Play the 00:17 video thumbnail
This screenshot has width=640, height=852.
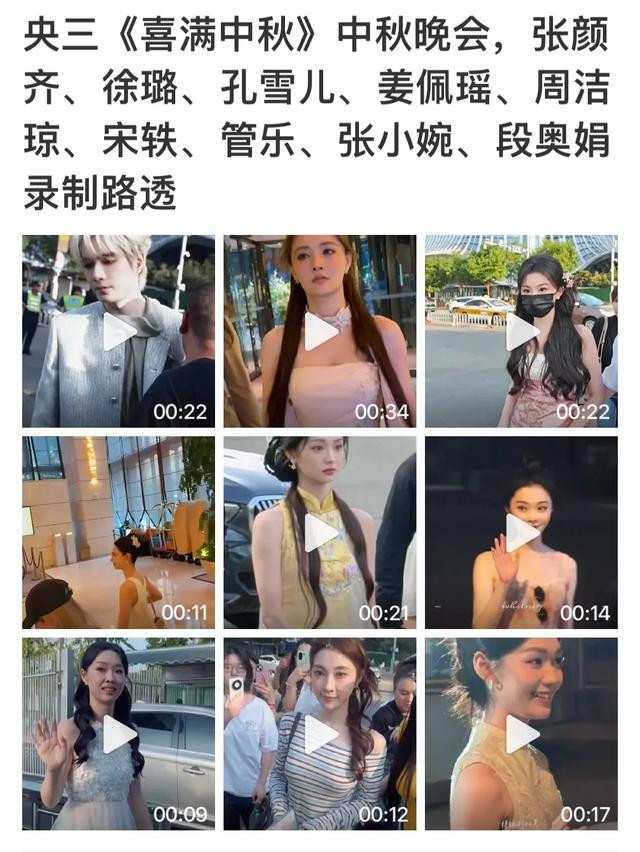[x=522, y=734]
